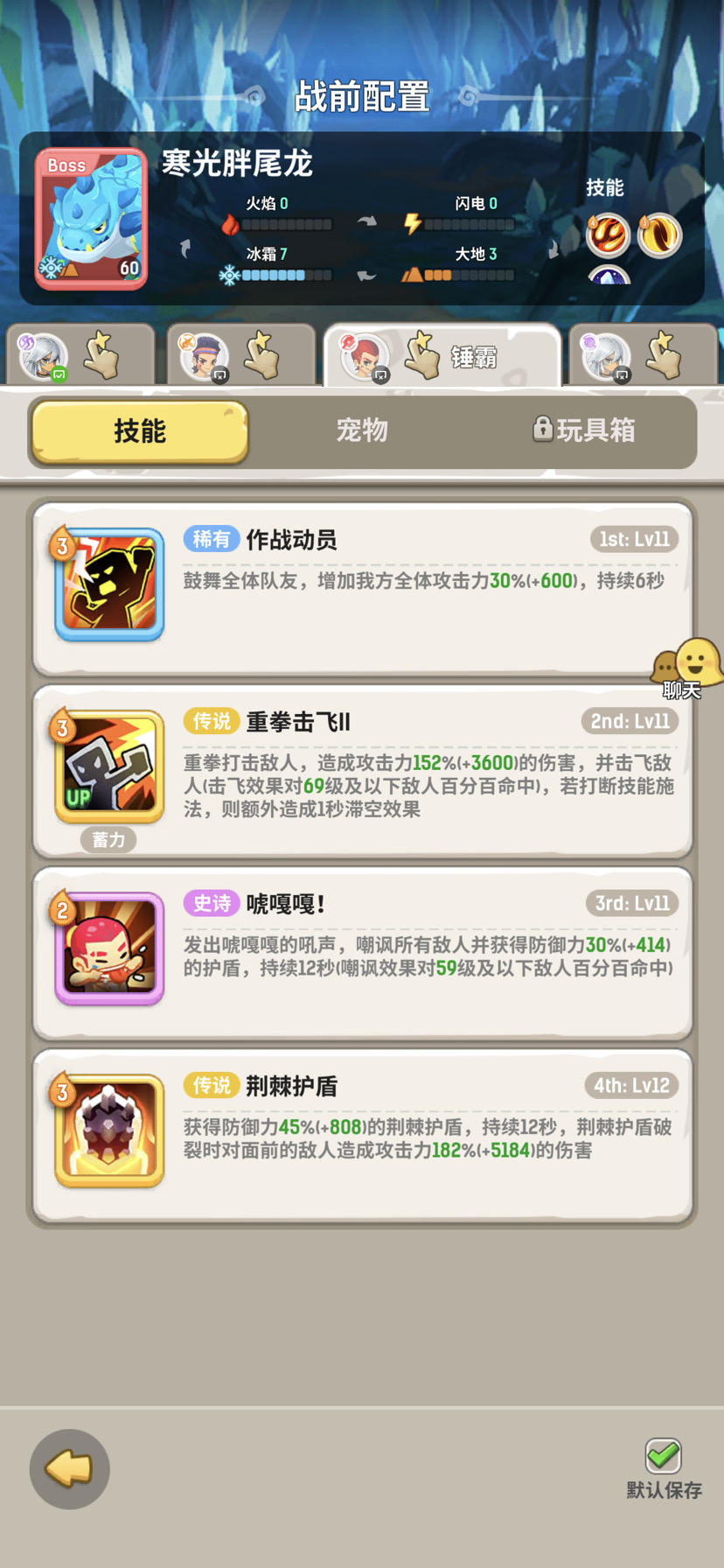Viewport: 724px width, 1568px height.
Task: Select the first silver-haired hero tab
Action: point(80,355)
